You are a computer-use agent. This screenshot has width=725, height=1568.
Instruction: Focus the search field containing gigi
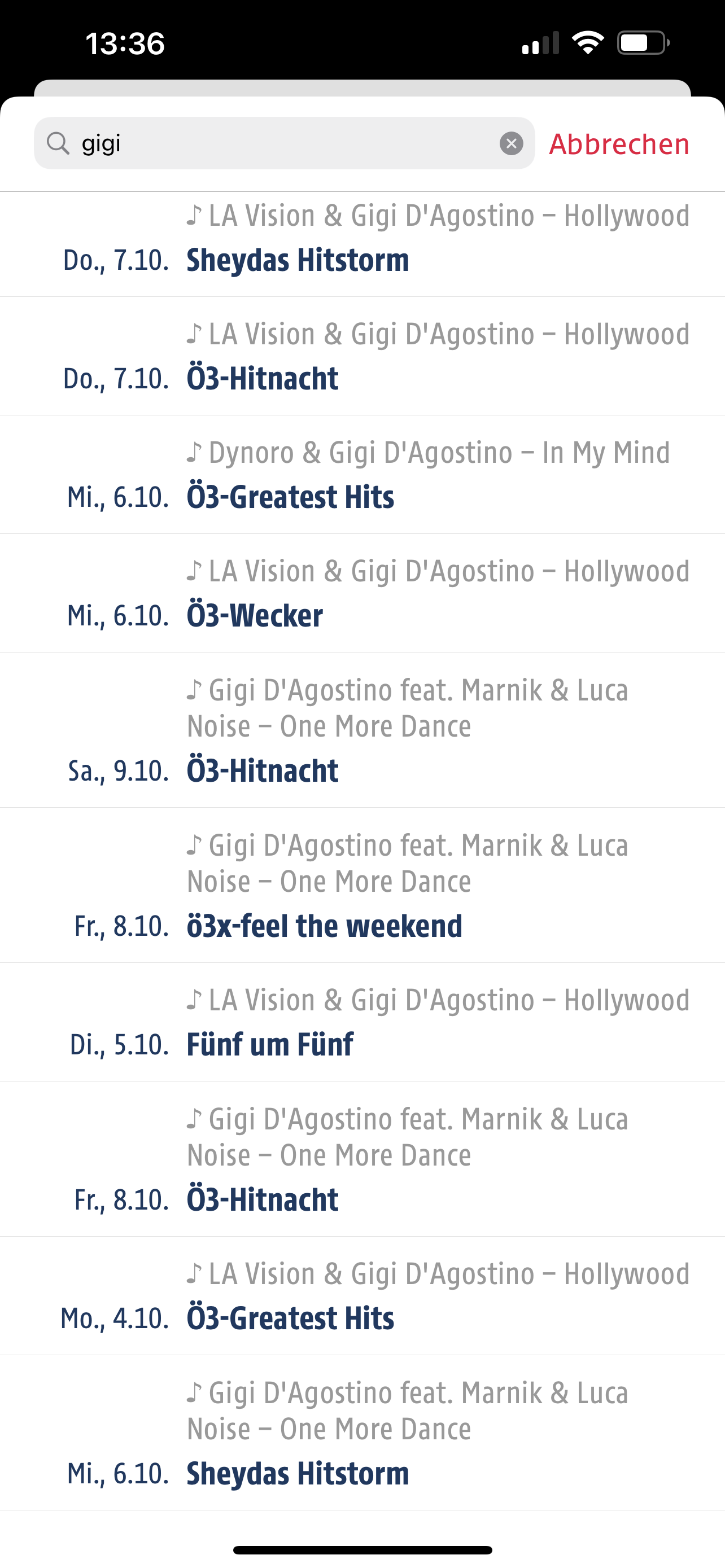pos(284,143)
